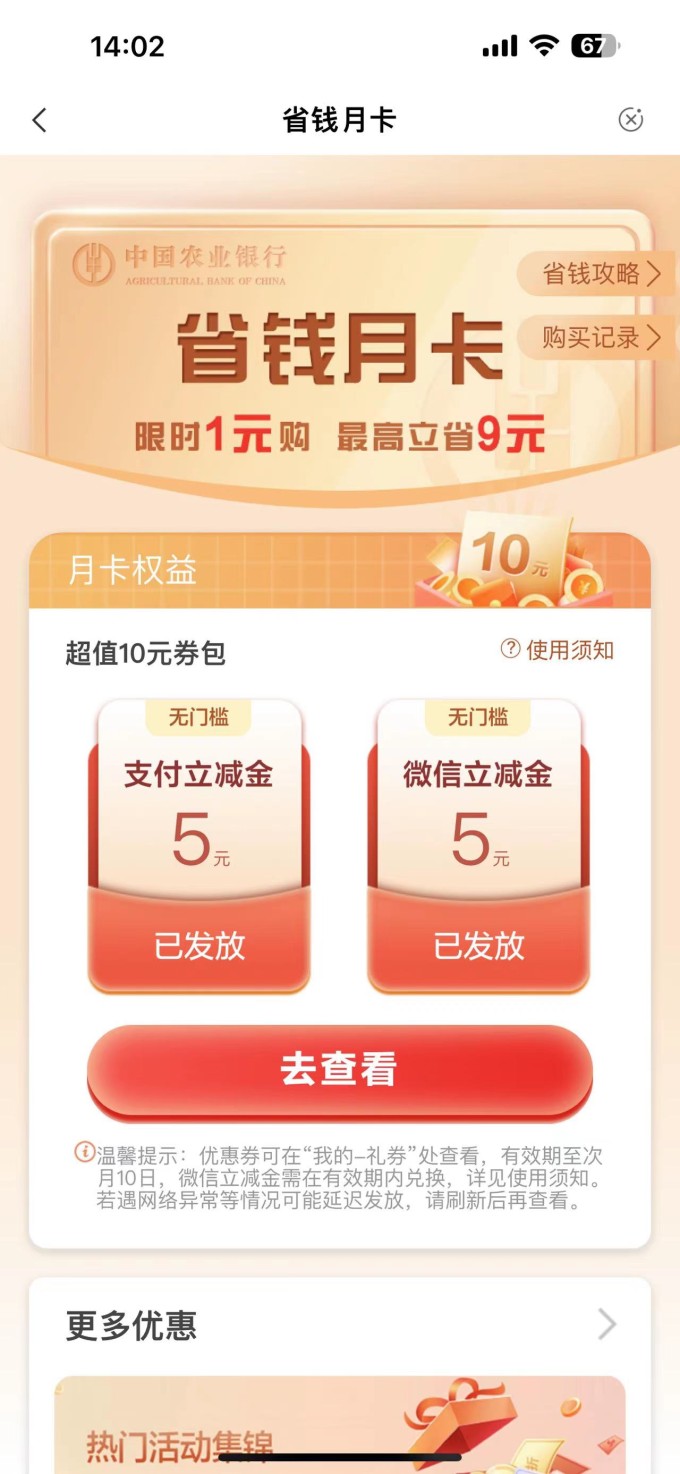The image size is (680, 1474).
Task: View 购买记录 purchase history
Action: point(600,338)
